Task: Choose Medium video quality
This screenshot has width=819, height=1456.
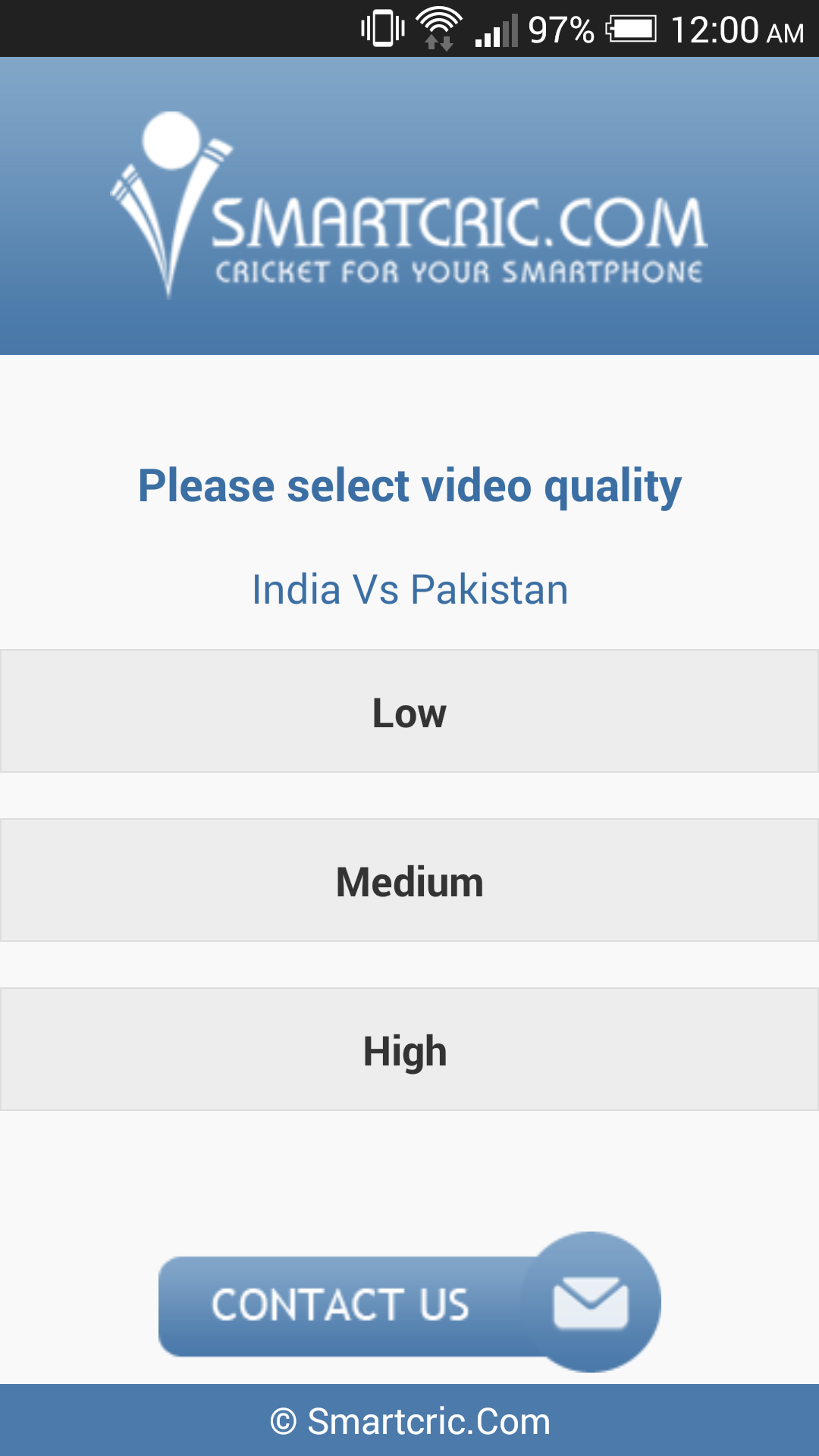Action: [409, 880]
